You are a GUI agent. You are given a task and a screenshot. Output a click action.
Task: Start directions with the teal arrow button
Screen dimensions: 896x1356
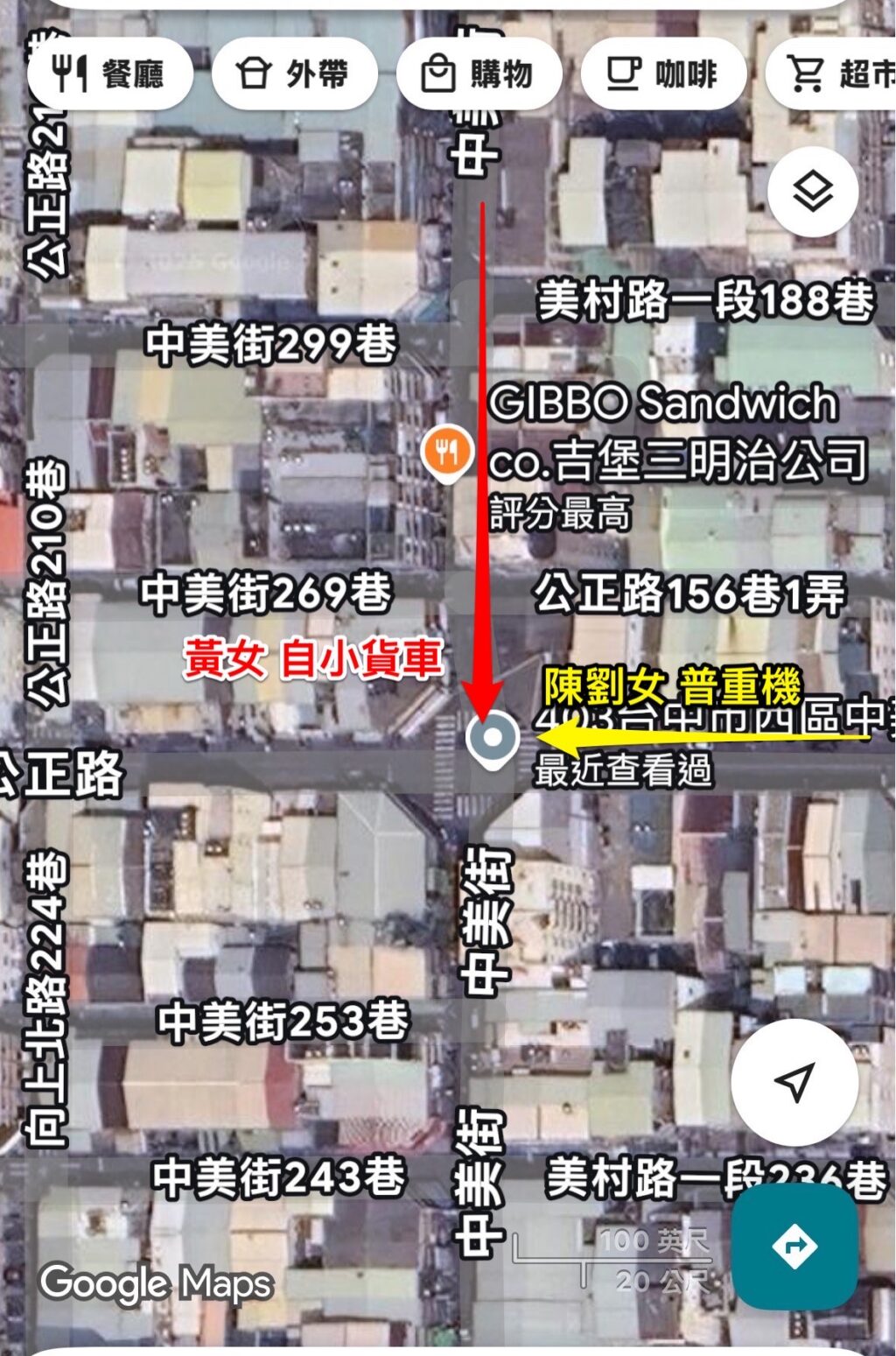(x=794, y=1247)
